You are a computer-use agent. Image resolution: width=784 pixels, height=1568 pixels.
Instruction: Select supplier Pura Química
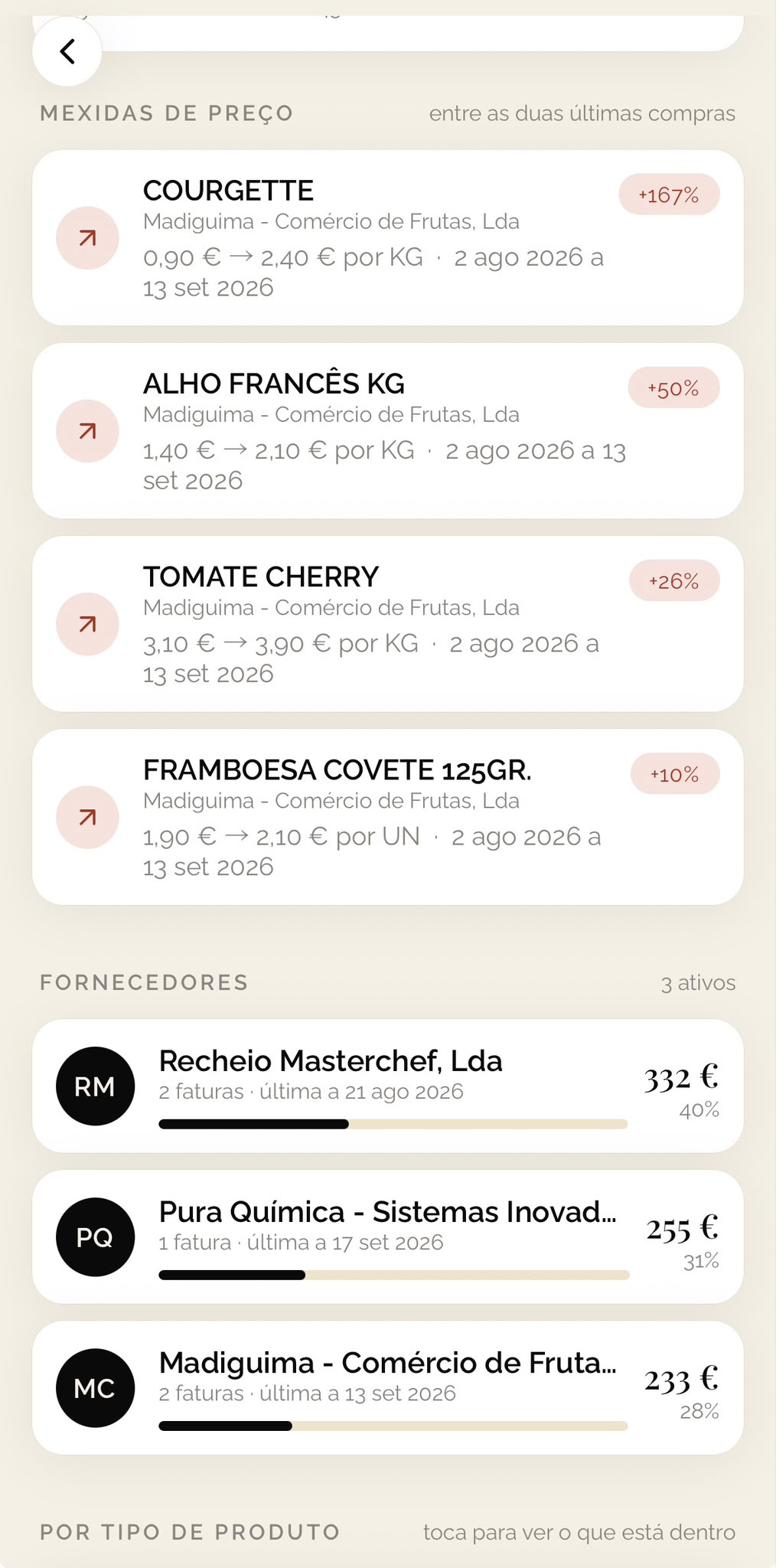[x=388, y=1237]
